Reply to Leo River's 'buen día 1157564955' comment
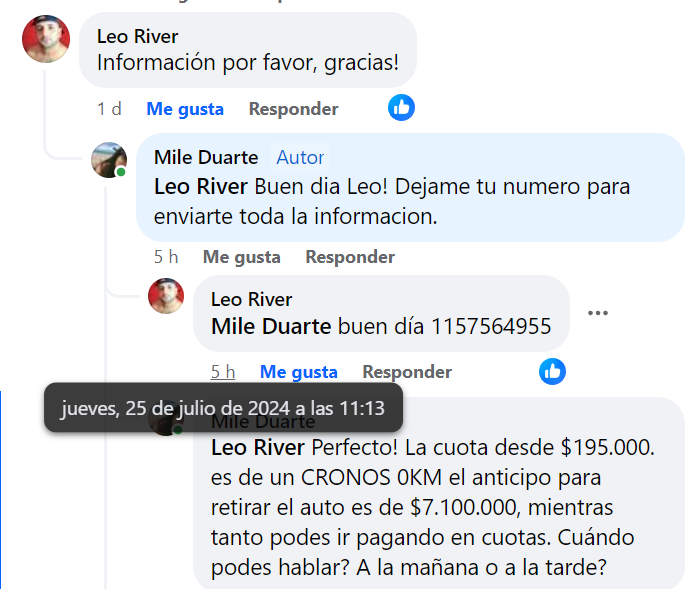 click(407, 372)
